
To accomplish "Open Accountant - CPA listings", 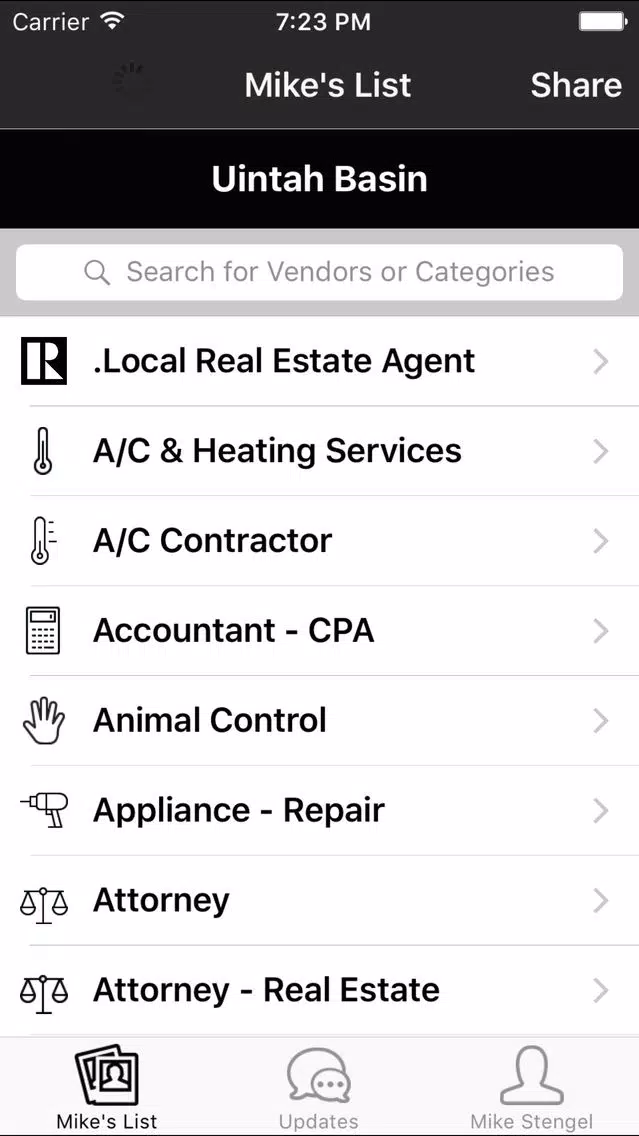I will point(320,630).
